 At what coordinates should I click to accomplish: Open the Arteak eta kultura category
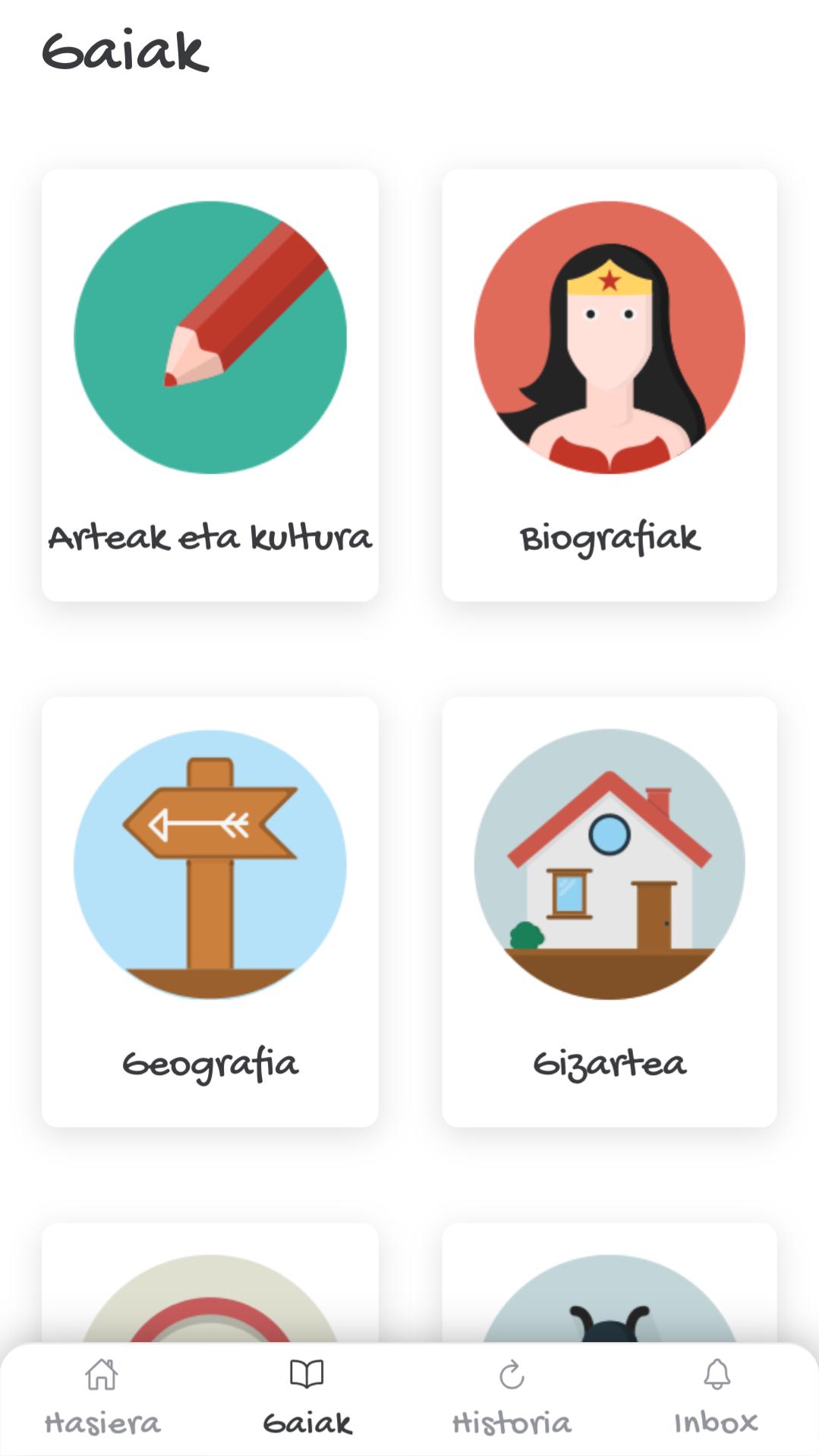(x=210, y=385)
